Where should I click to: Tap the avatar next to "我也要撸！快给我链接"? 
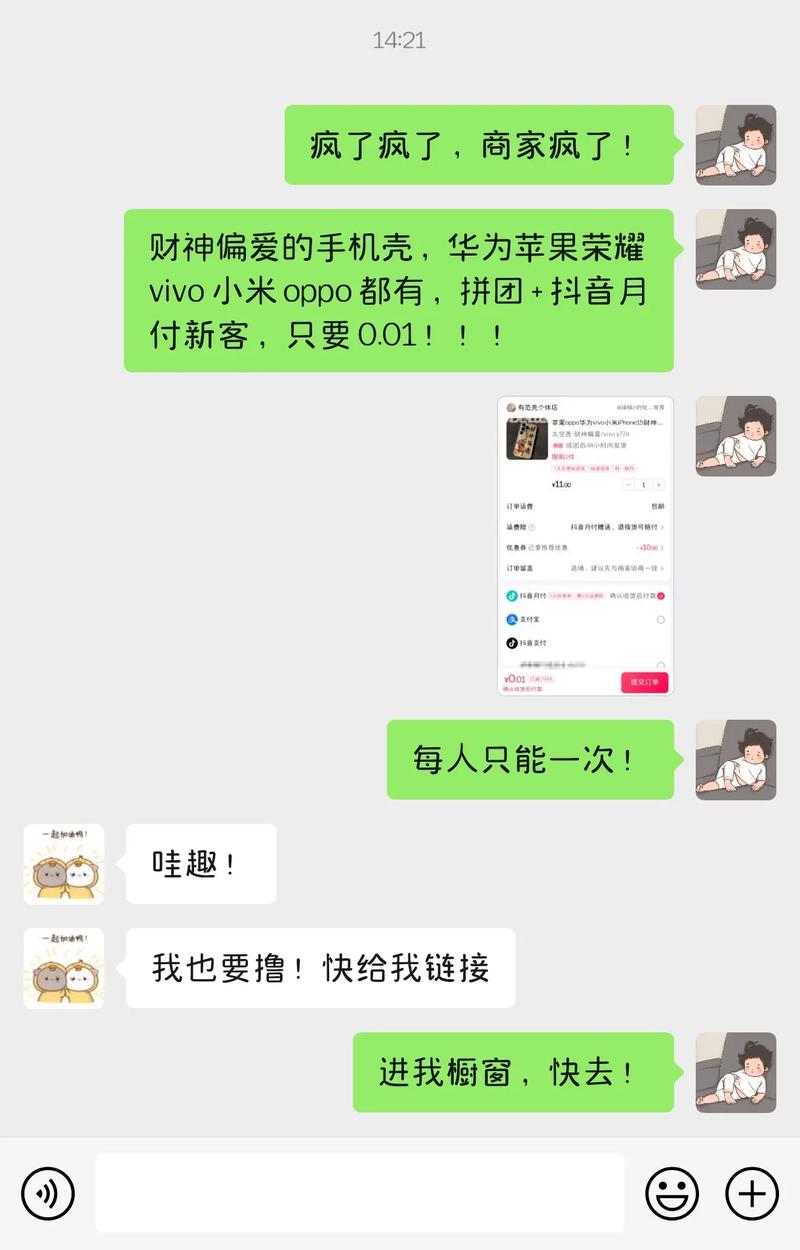pos(64,968)
